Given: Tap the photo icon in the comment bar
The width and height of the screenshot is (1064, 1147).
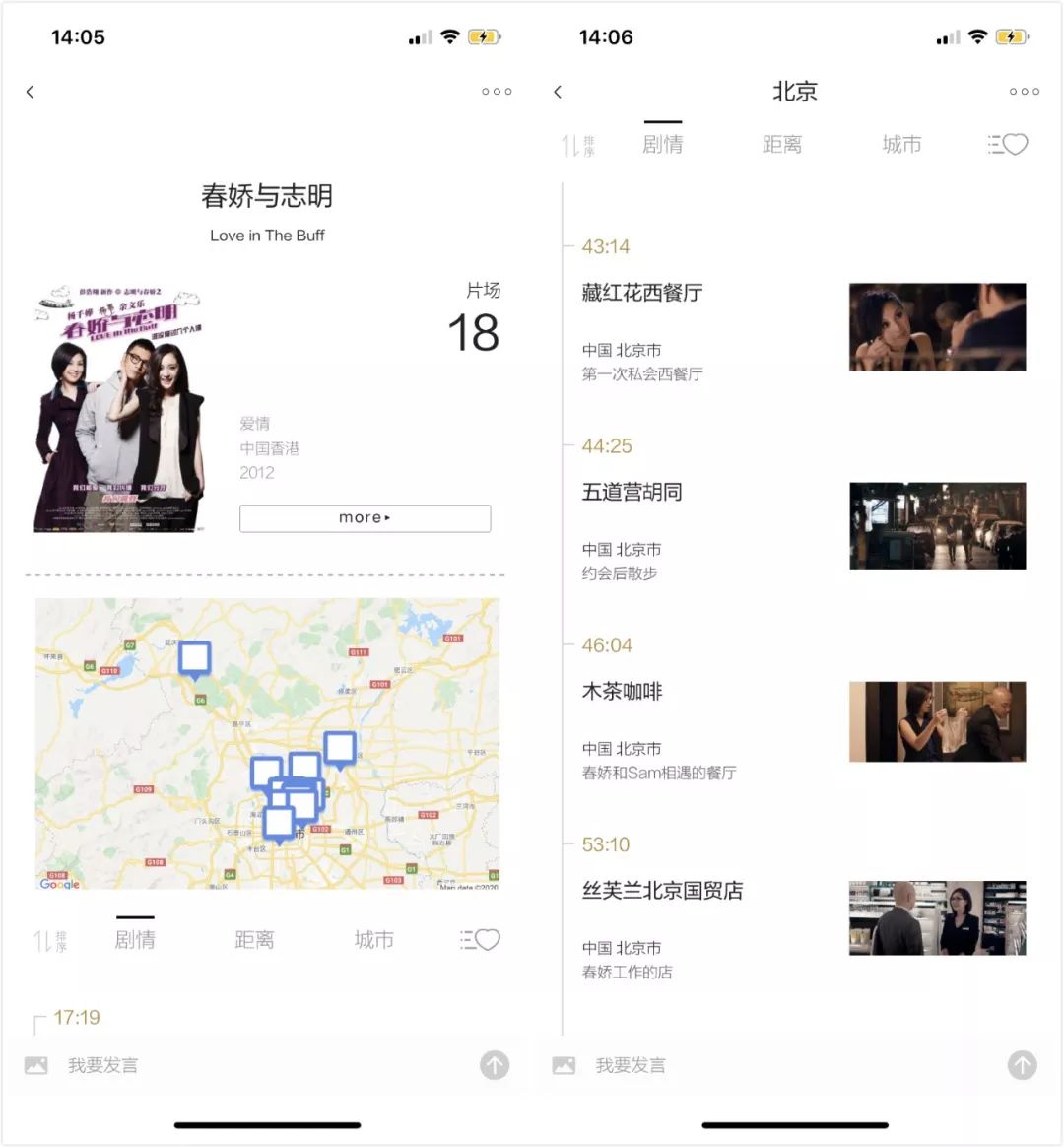Looking at the screenshot, I should coord(35,1065).
